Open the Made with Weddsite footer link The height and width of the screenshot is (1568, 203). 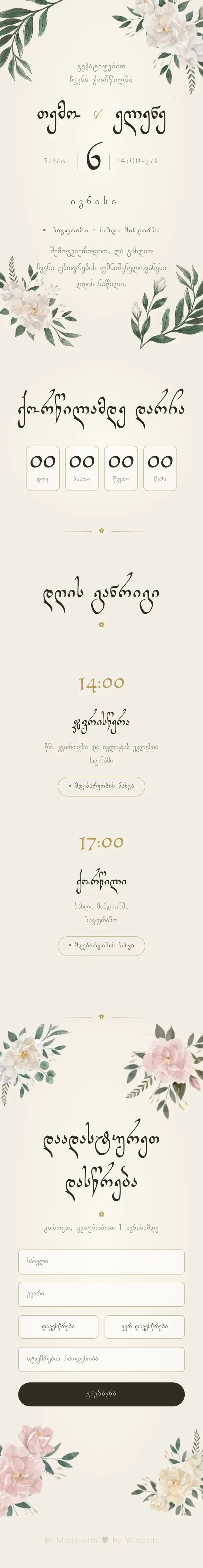(101, 1540)
